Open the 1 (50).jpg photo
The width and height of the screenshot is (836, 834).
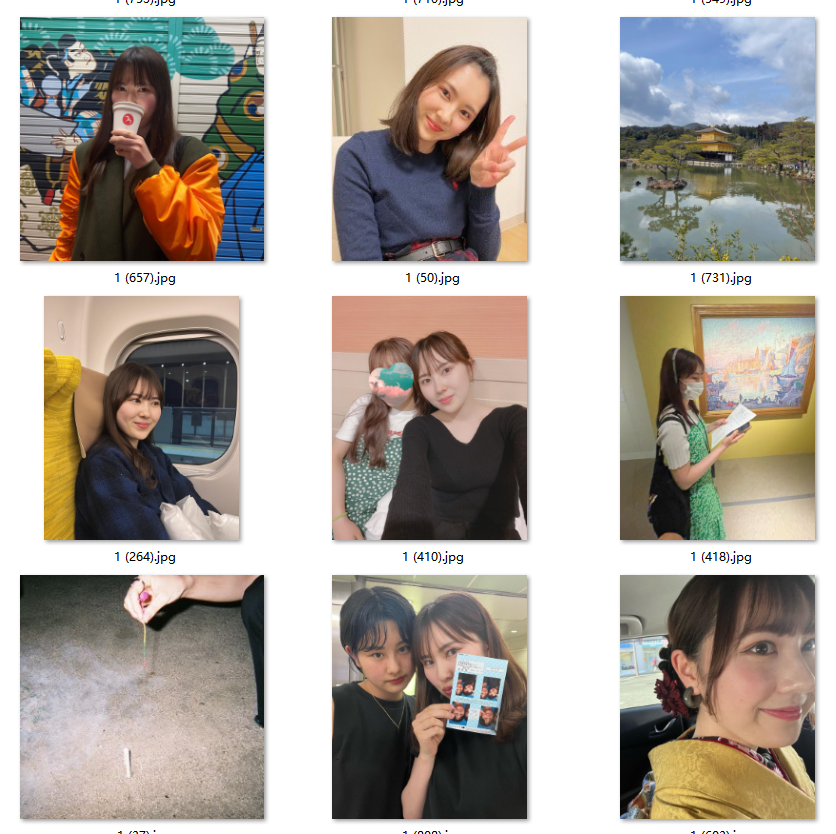coord(430,140)
